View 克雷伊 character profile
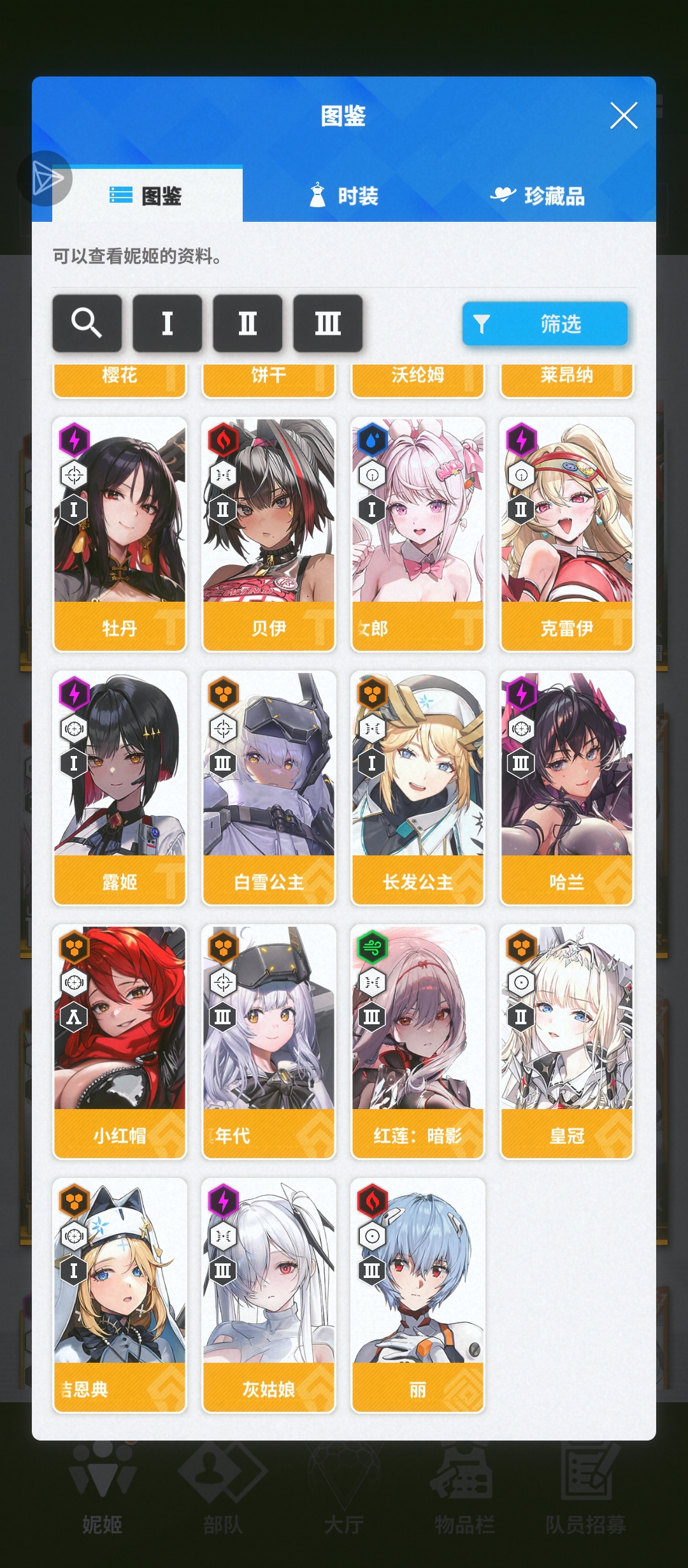This screenshot has width=688, height=1568. click(x=567, y=534)
